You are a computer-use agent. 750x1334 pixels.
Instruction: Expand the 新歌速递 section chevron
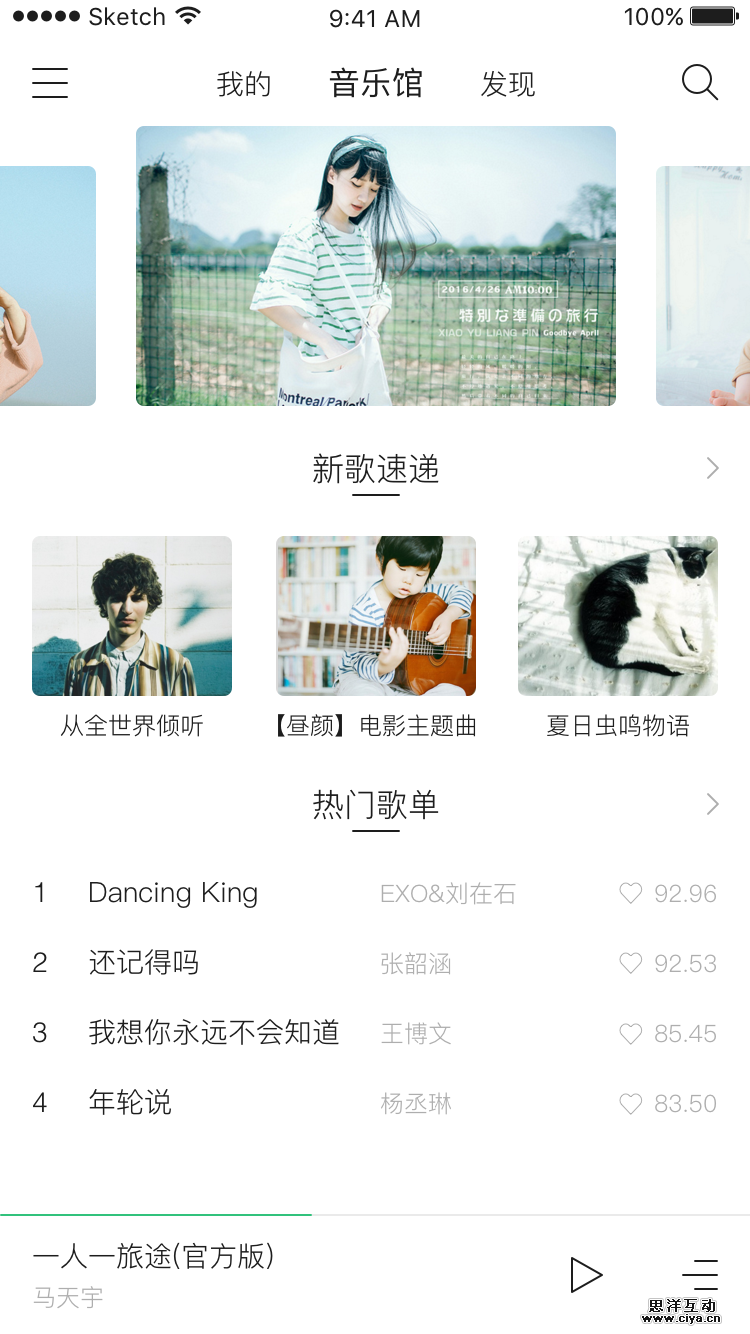point(712,468)
